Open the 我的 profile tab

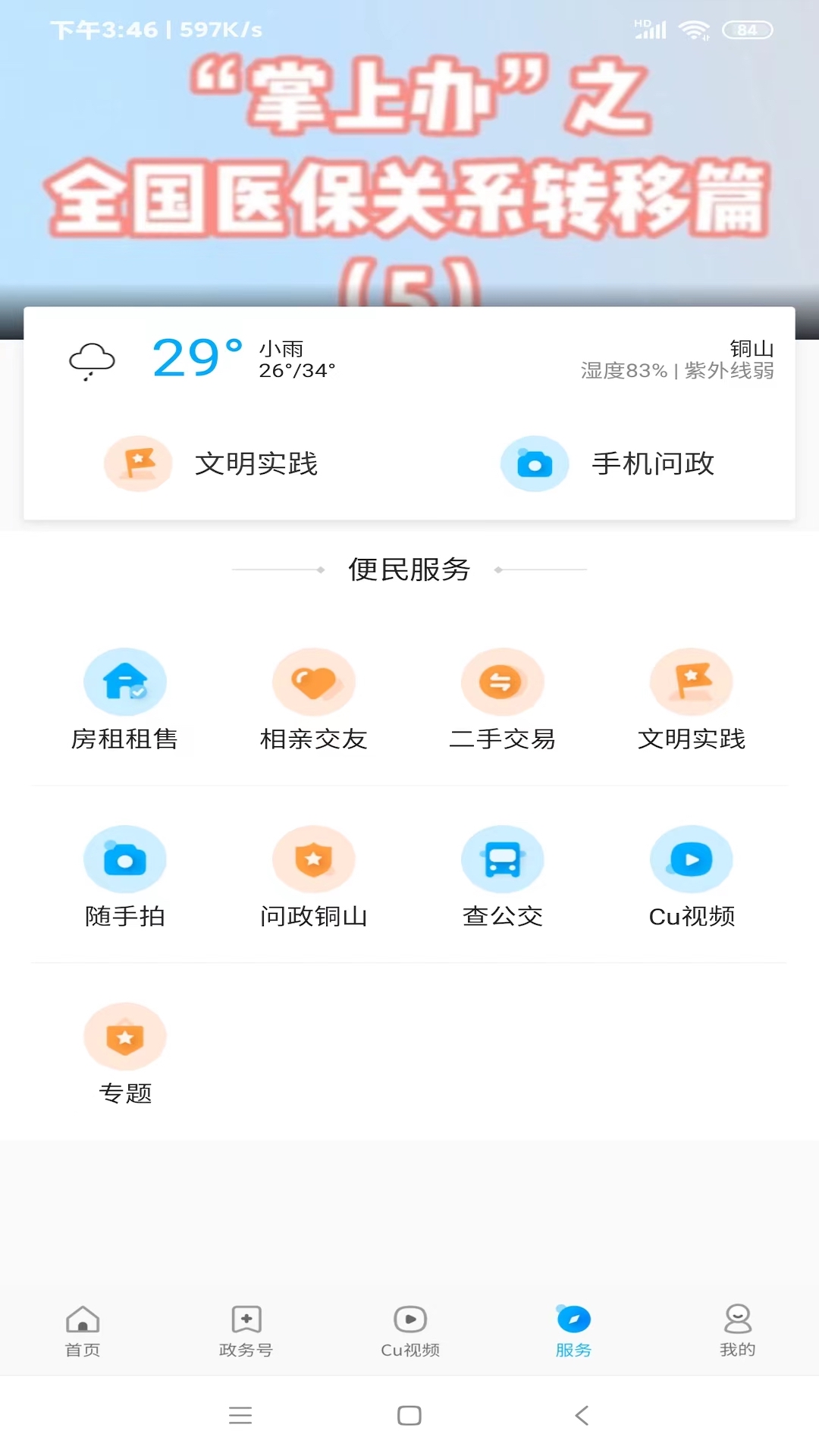(736, 1331)
